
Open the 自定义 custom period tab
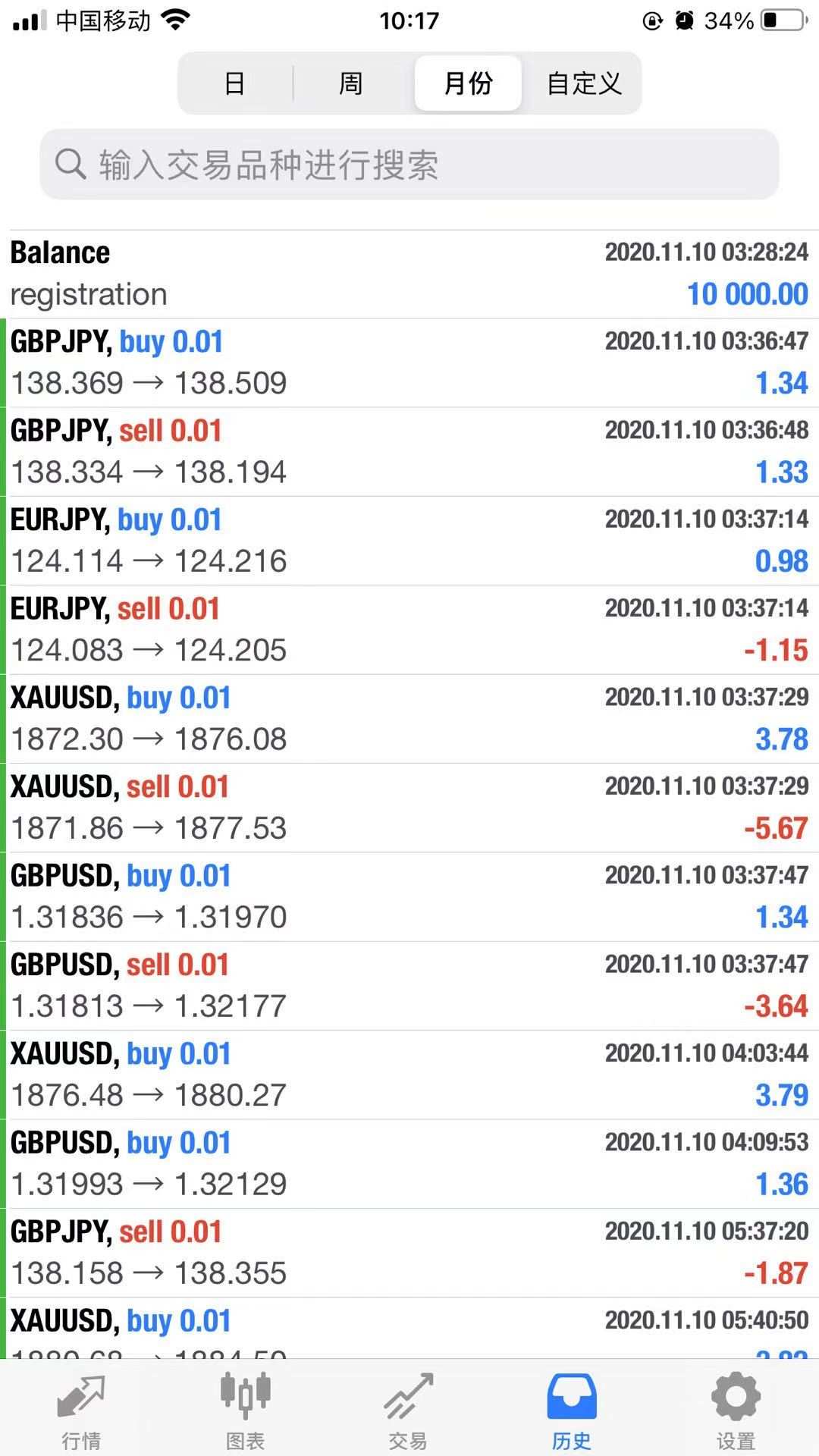584,83
